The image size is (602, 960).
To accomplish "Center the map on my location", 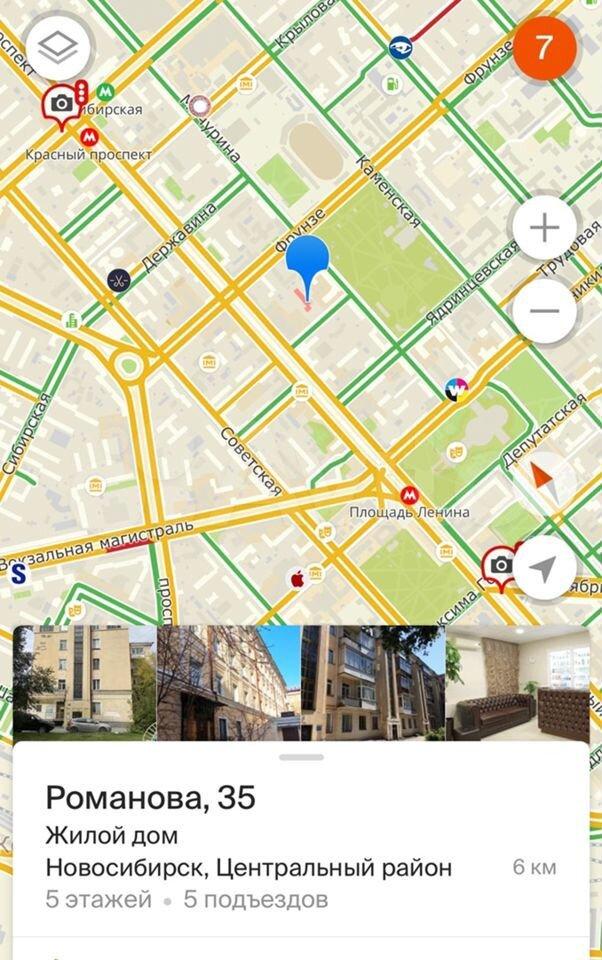I will 543,569.
